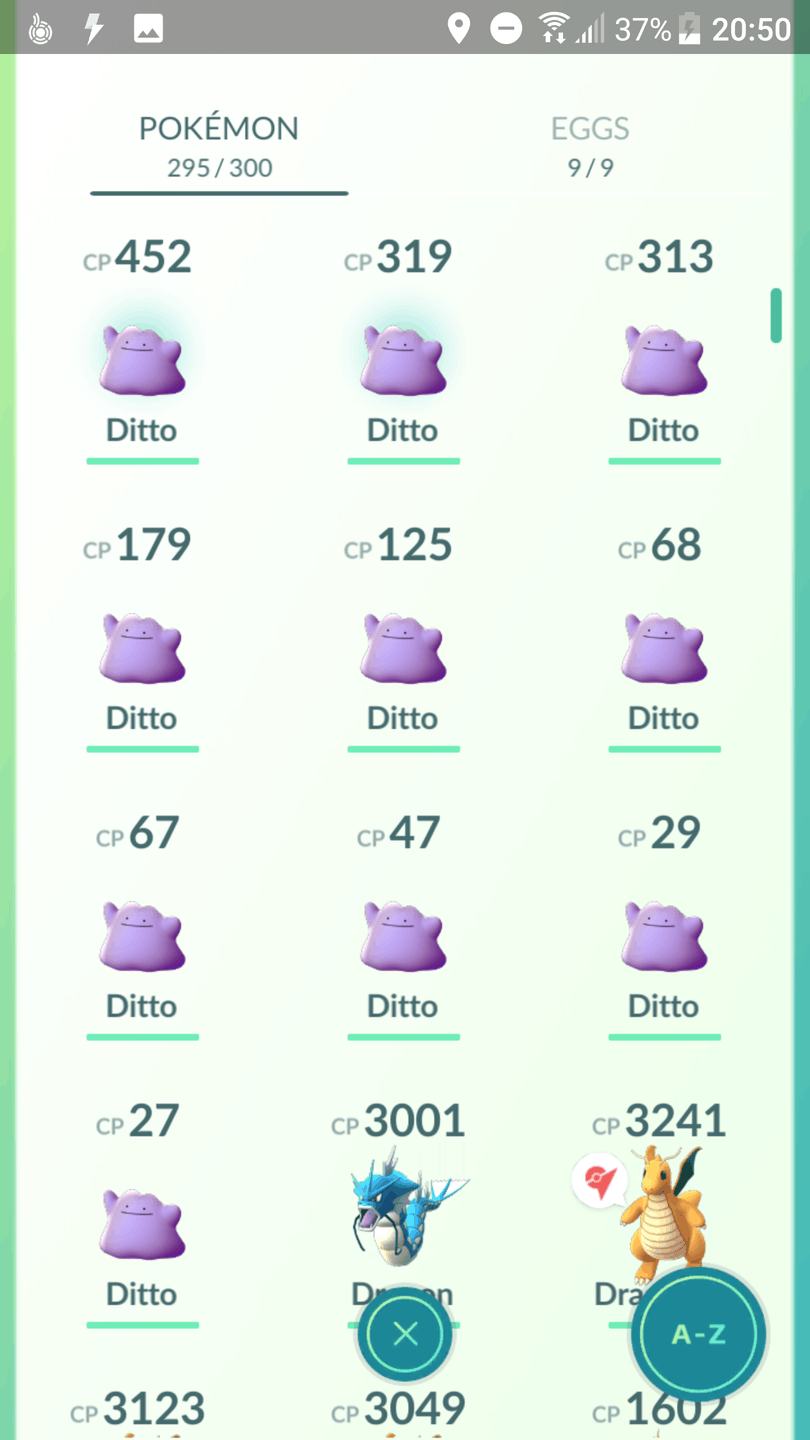810x1440 pixels.
Task: Open the CP 3001 Gyarados
Action: (x=403, y=1205)
